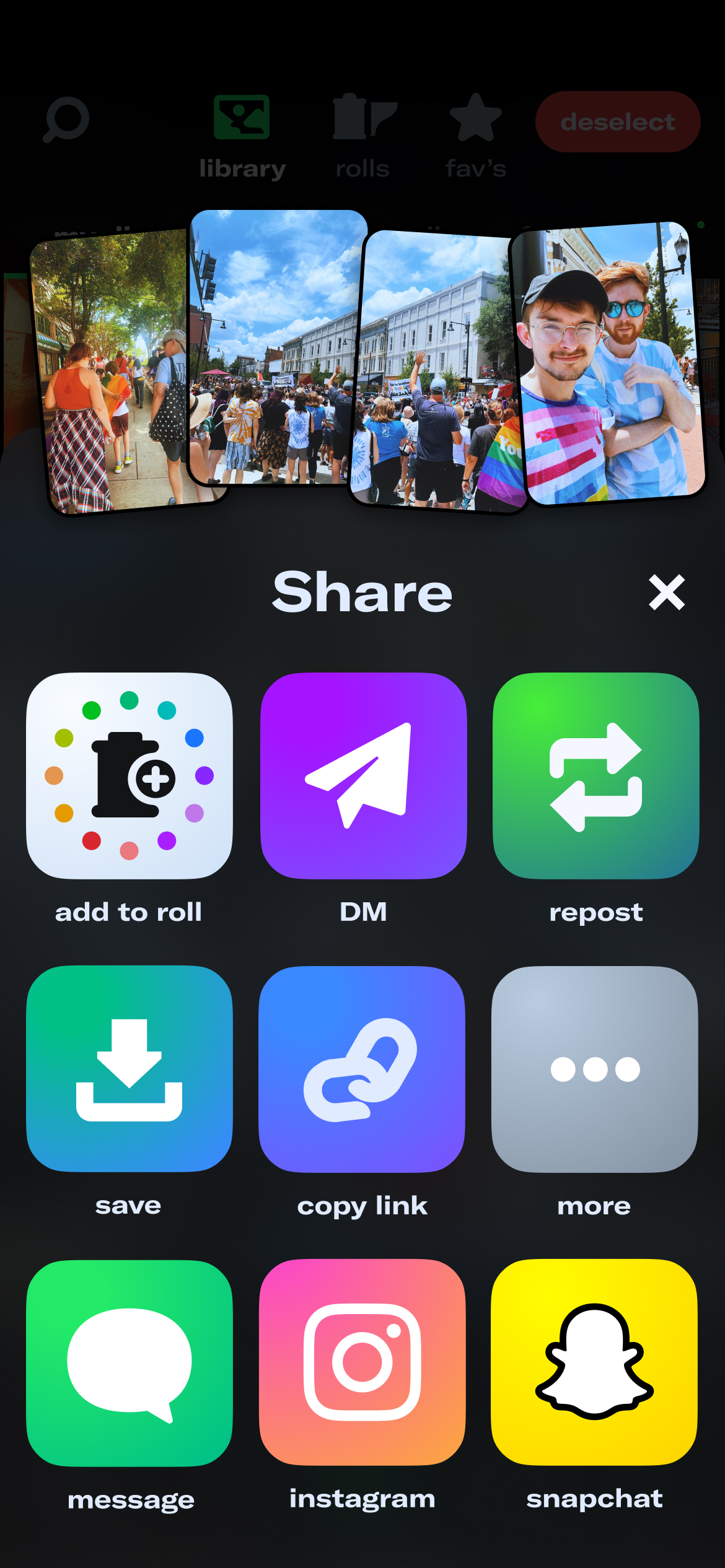
Task: Send photos via DM
Action: 363,775
